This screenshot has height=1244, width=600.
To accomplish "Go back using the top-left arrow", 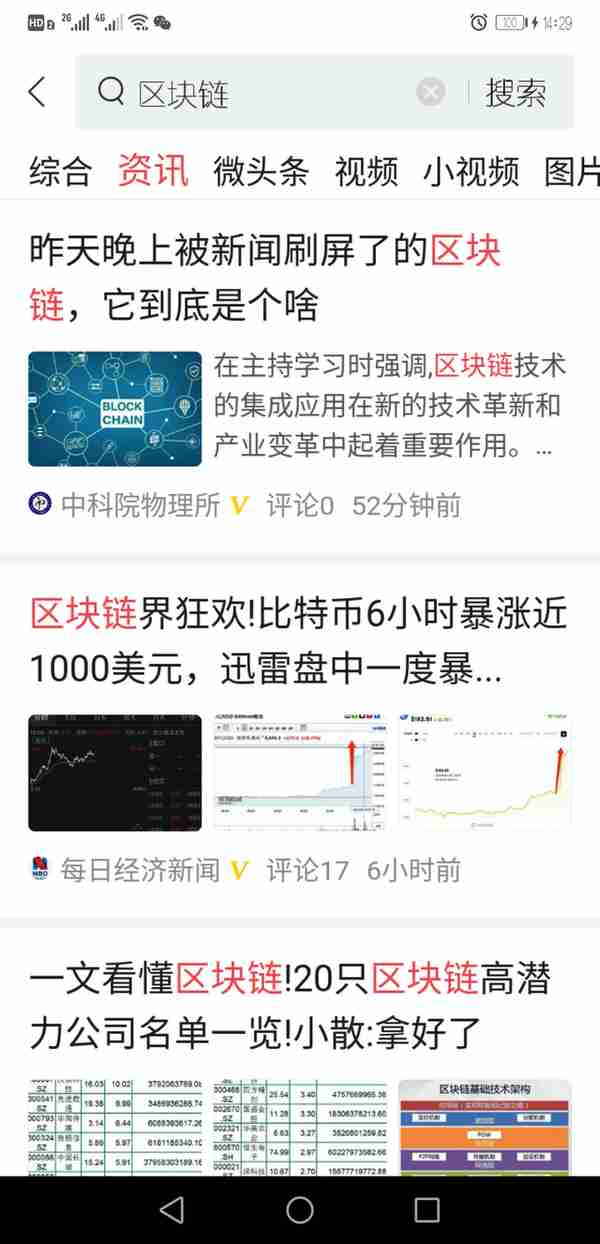I will pyautogui.click(x=37, y=92).
